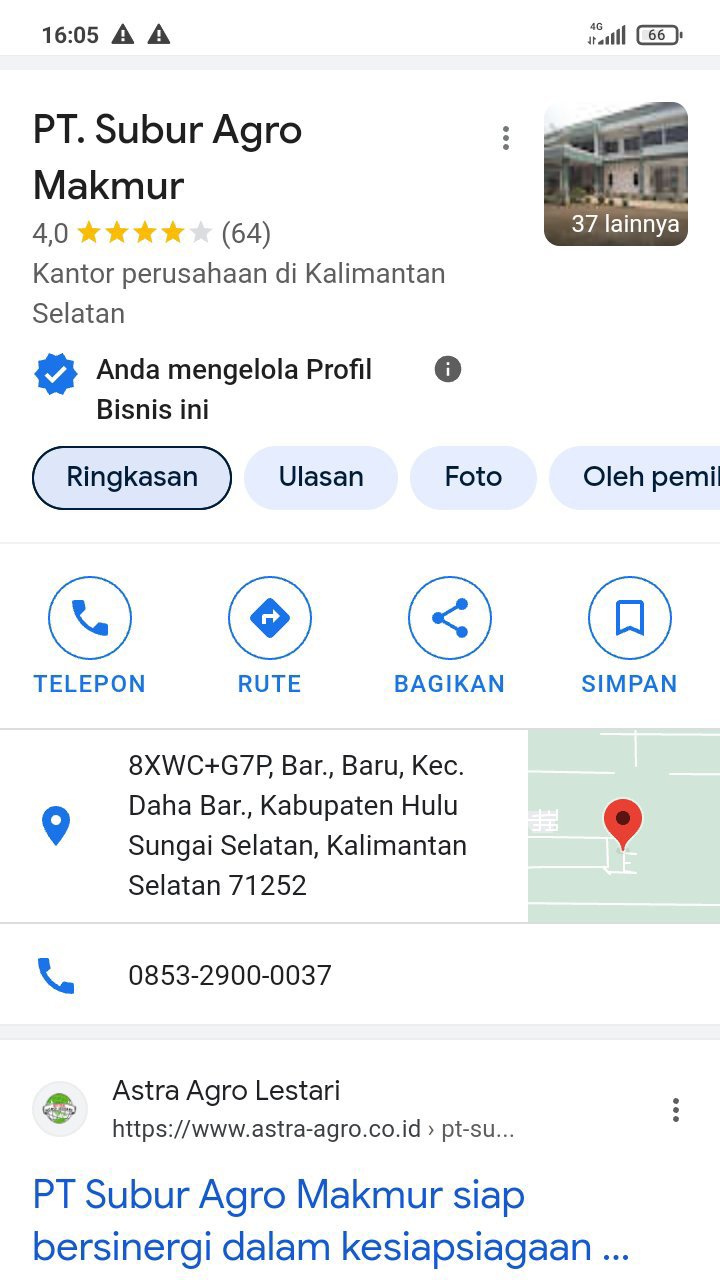Viewport: 720px width, 1280px height.
Task: Open the business profile overflow menu
Action: (x=506, y=138)
